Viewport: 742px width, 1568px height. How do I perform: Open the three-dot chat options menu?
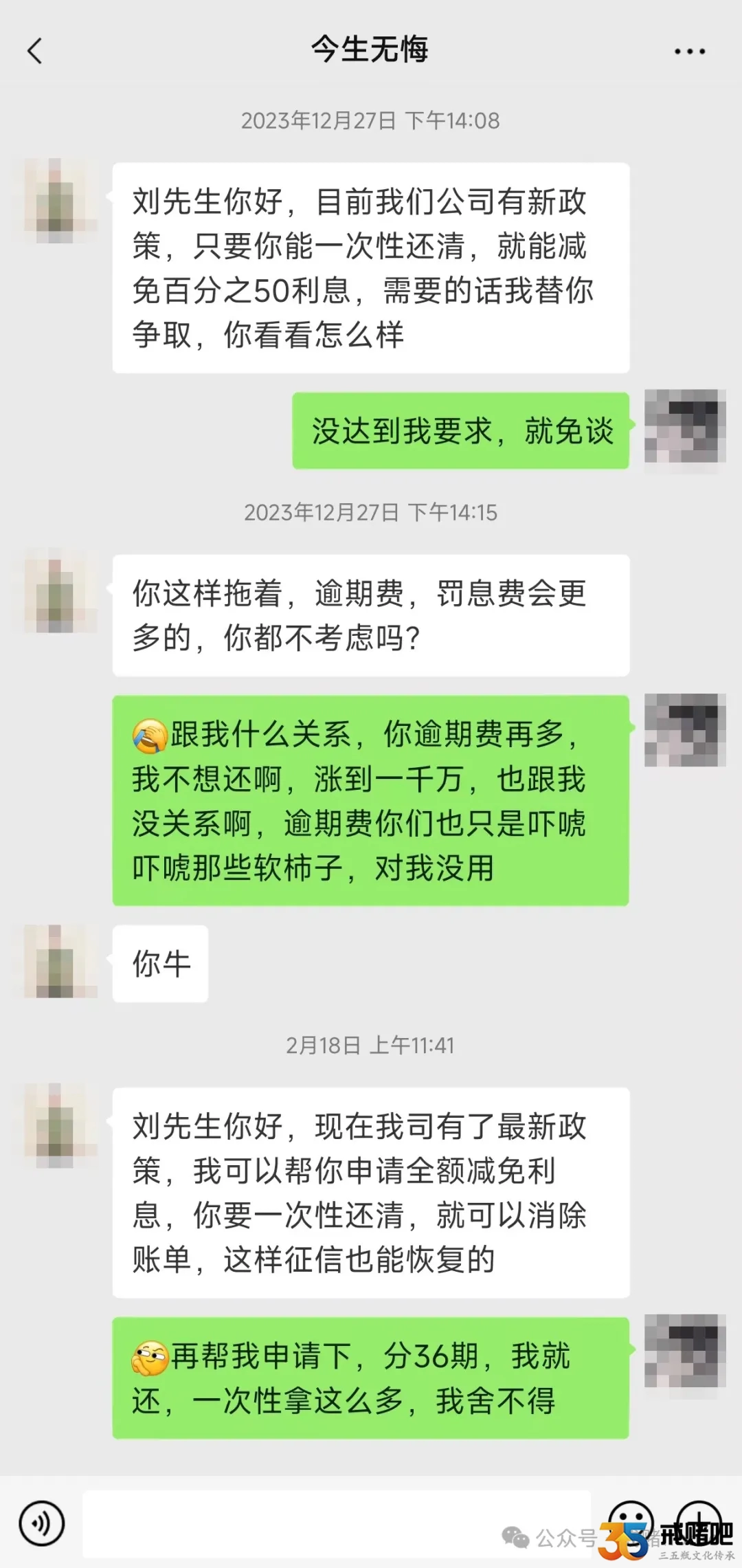point(689,52)
